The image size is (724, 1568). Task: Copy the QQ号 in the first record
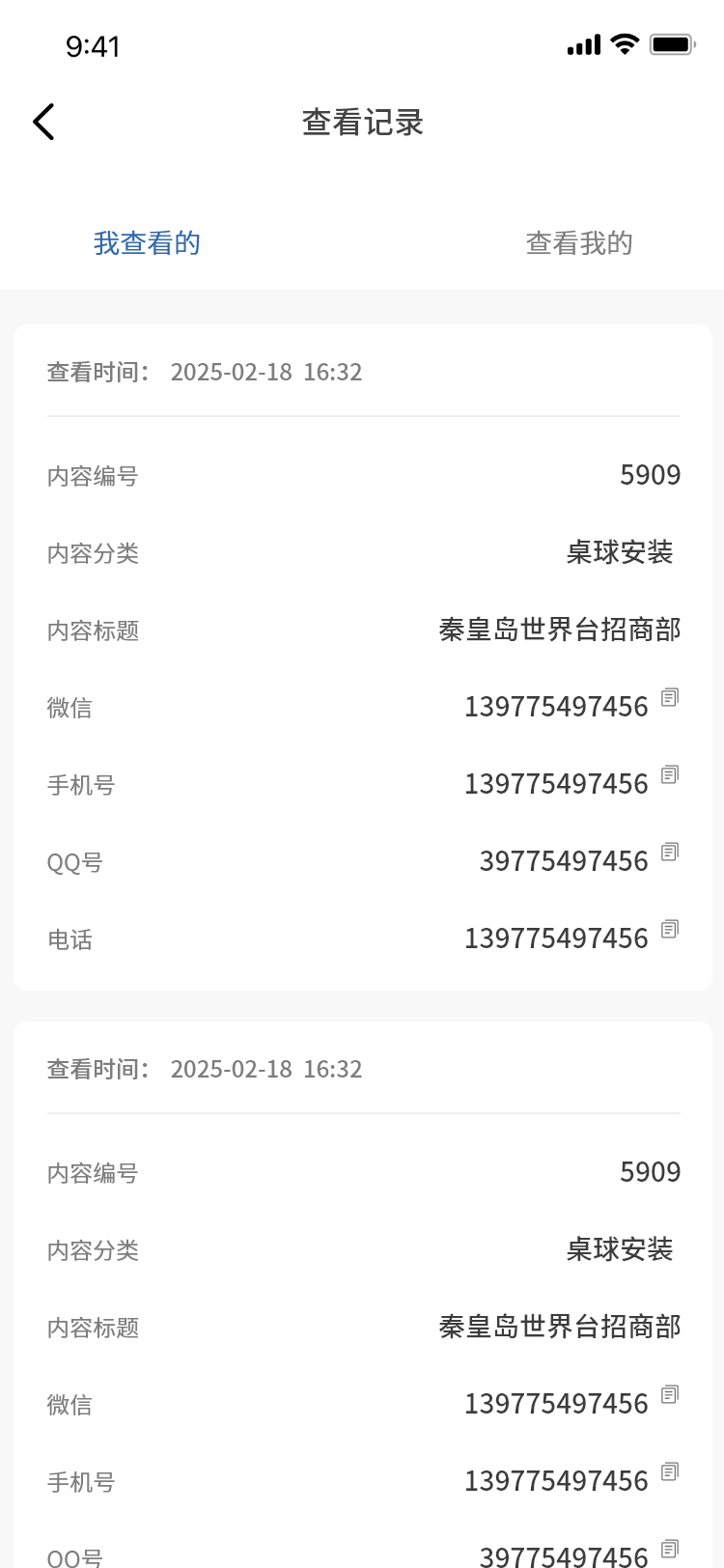click(670, 852)
